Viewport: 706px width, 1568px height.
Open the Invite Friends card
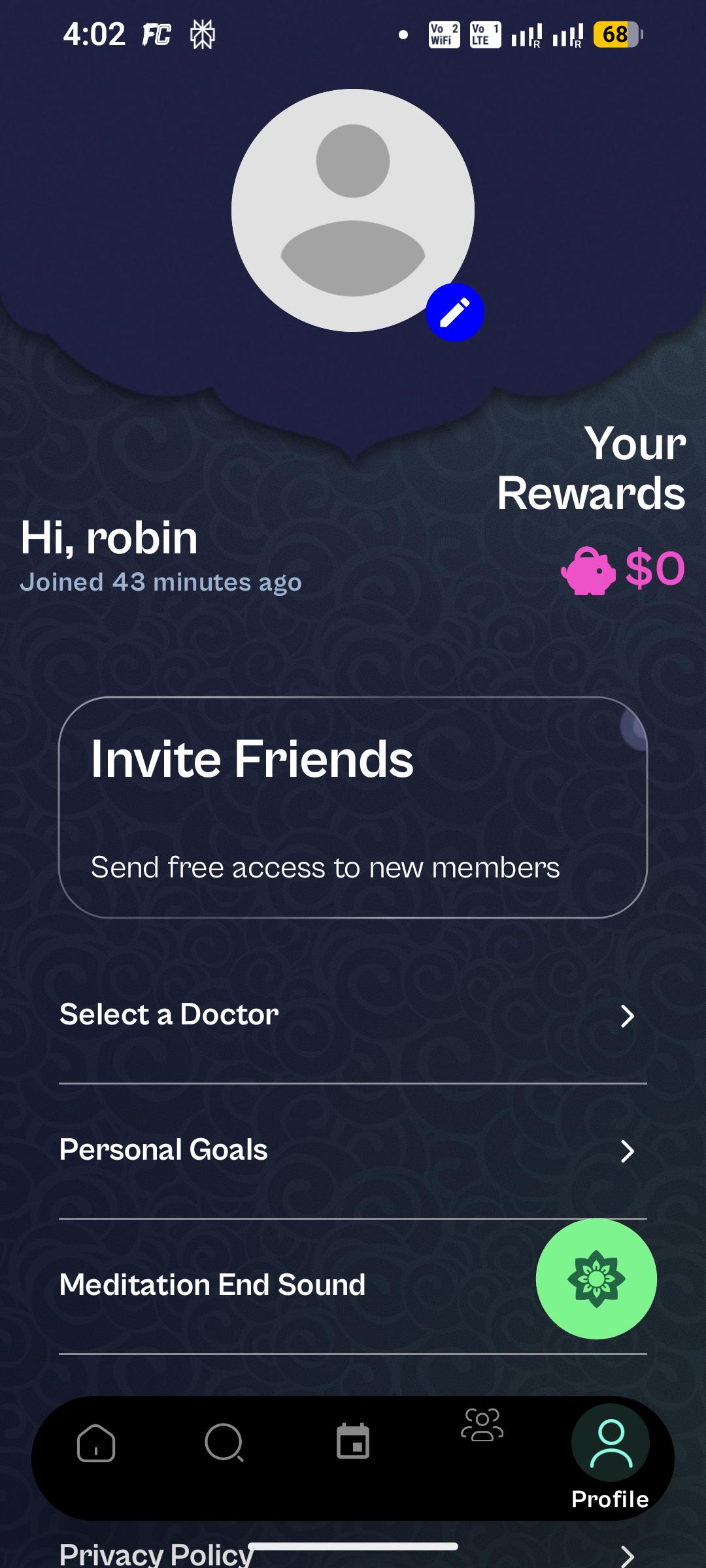353,808
